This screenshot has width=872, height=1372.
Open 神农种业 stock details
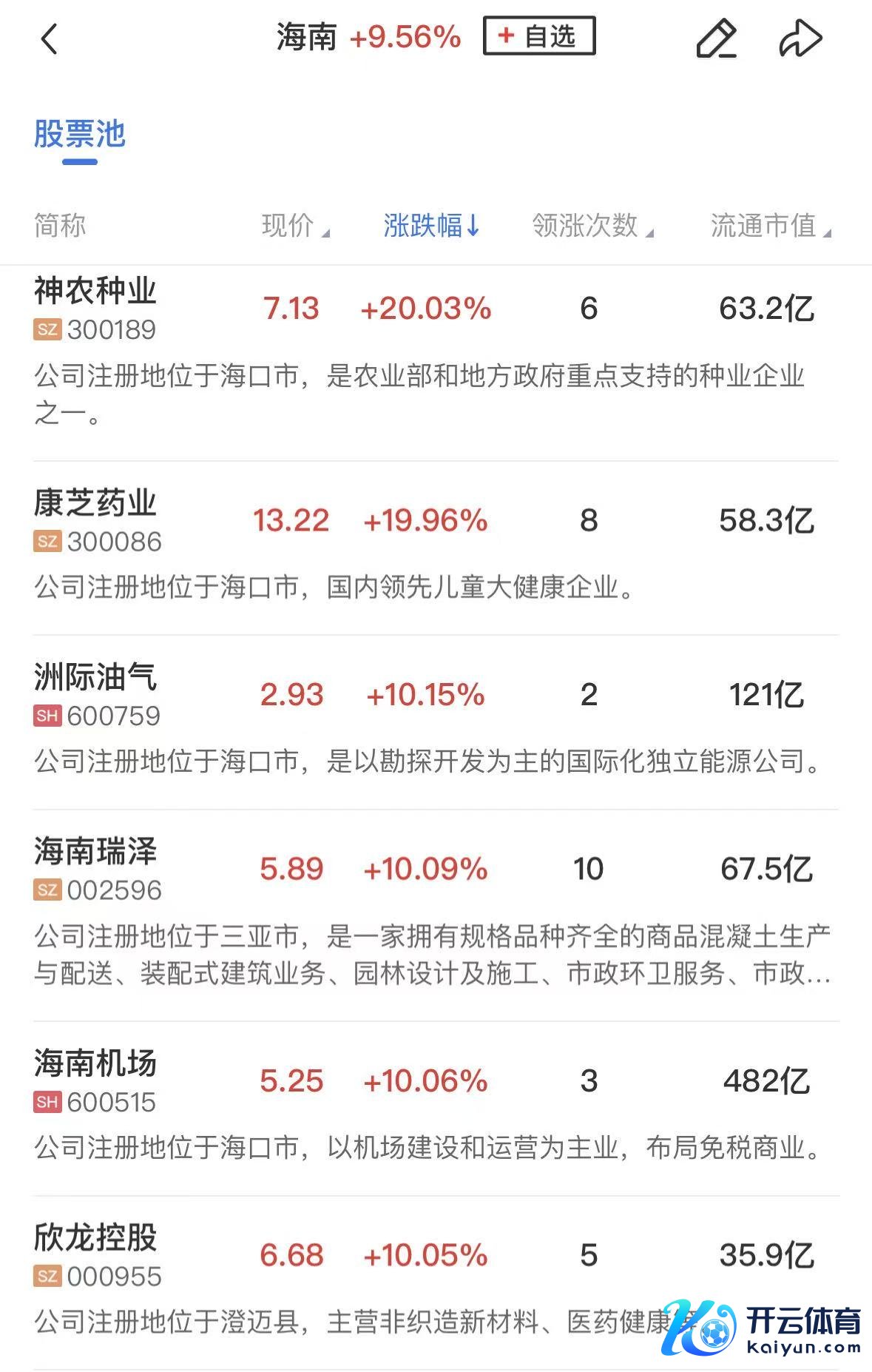(x=96, y=292)
